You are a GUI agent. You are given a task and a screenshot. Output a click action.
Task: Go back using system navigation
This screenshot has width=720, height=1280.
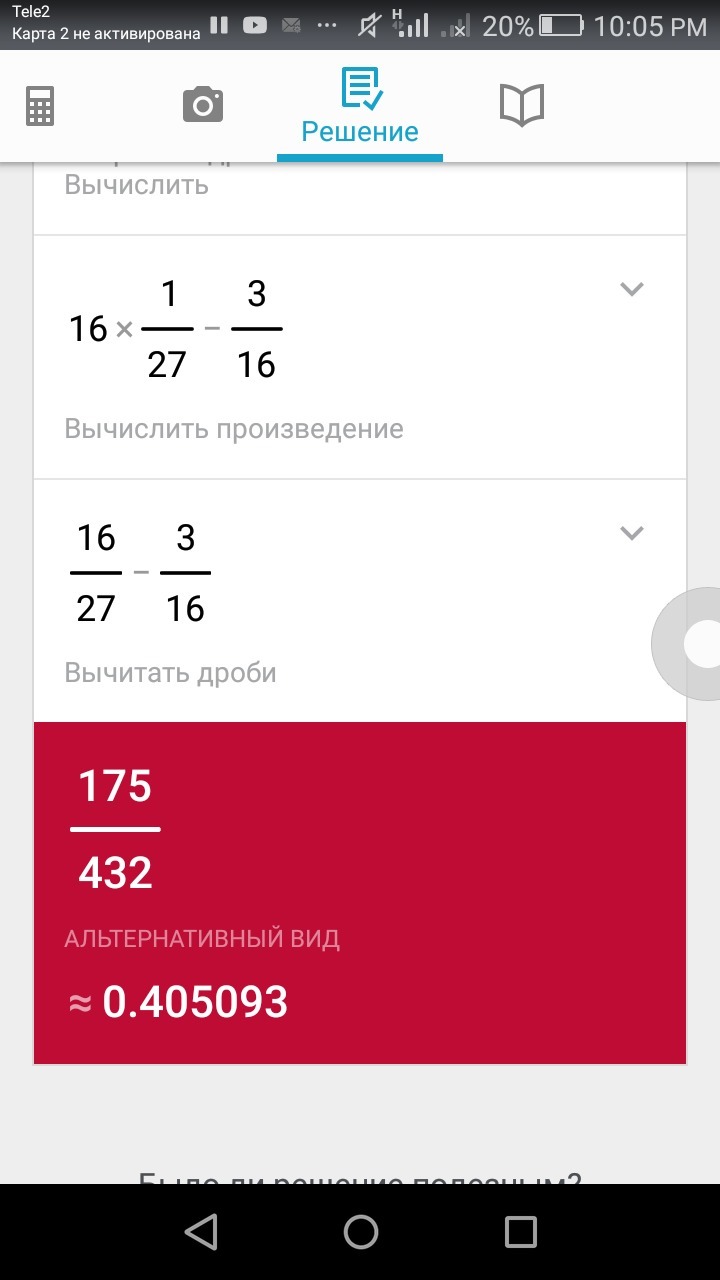201,1232
